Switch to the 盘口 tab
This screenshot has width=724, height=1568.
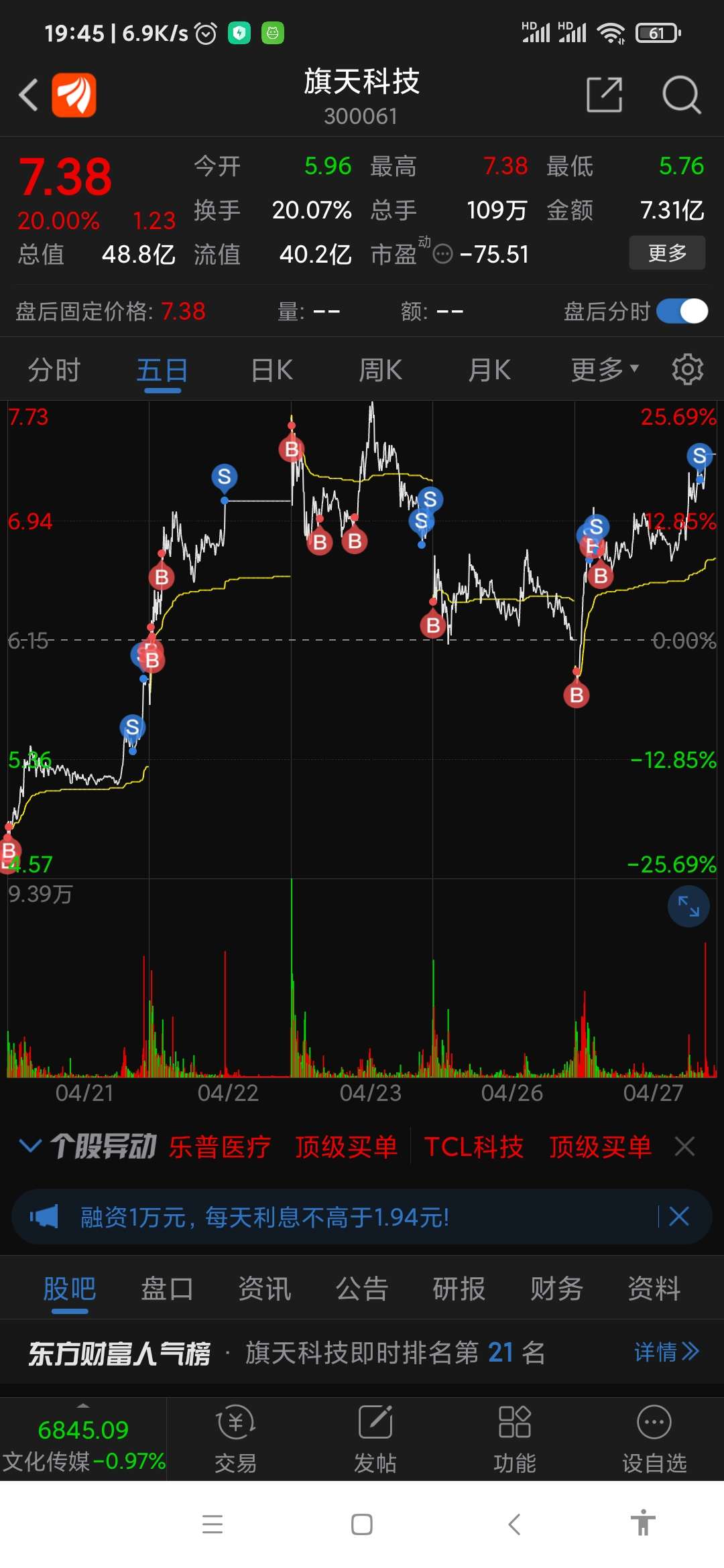(x=167, y=1289)
